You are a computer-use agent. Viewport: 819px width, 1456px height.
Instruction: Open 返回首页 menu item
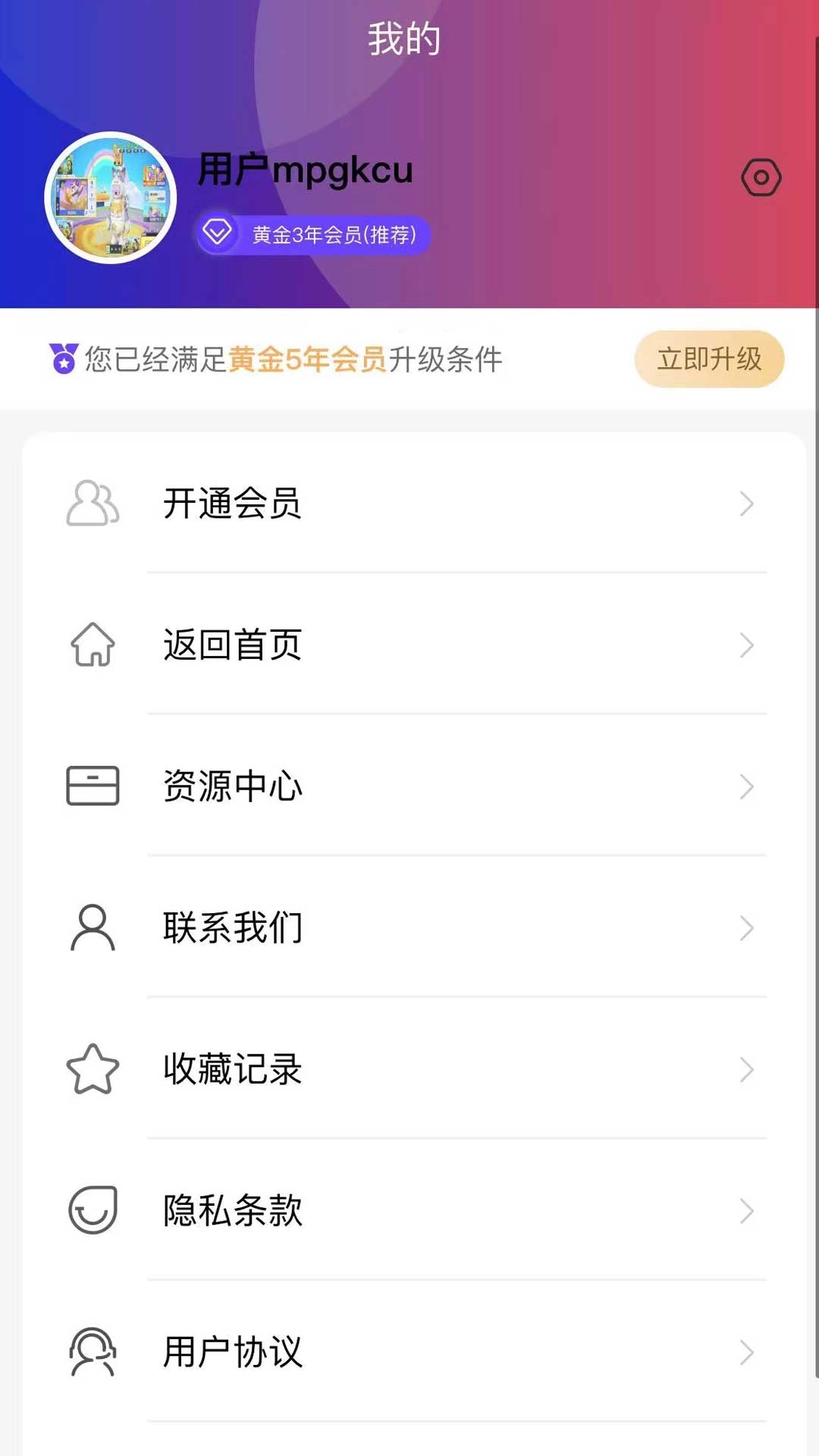tap(233, 645)
